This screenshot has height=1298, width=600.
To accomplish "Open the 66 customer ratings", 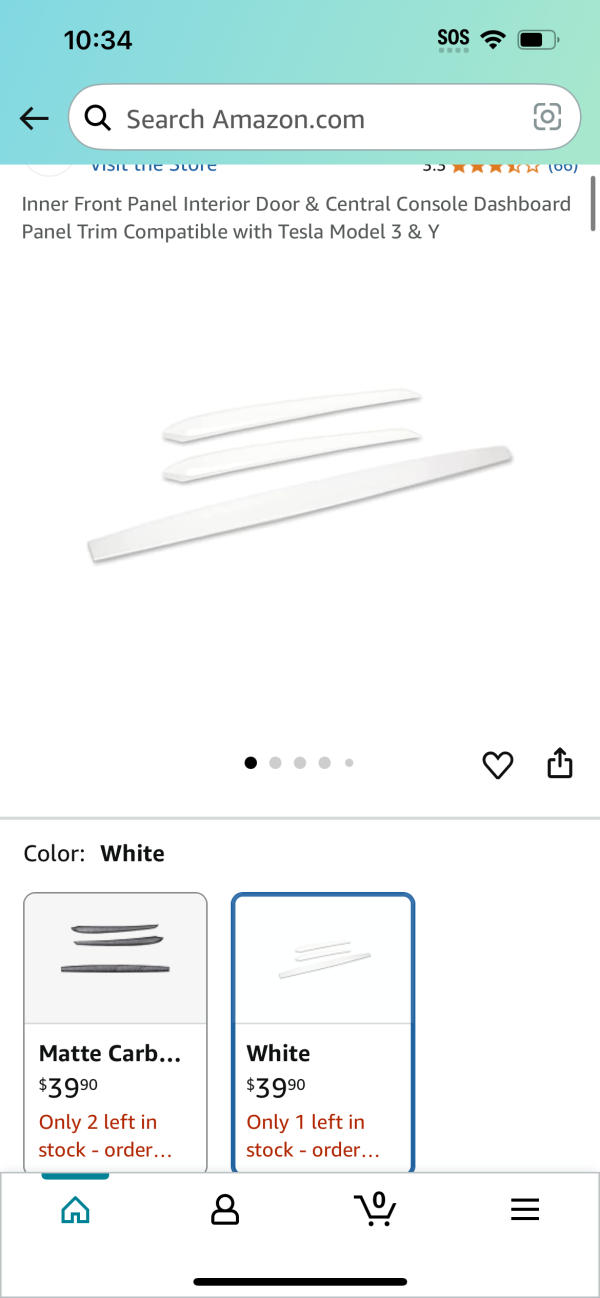I will pyautogui.click(x=562, y=167).
